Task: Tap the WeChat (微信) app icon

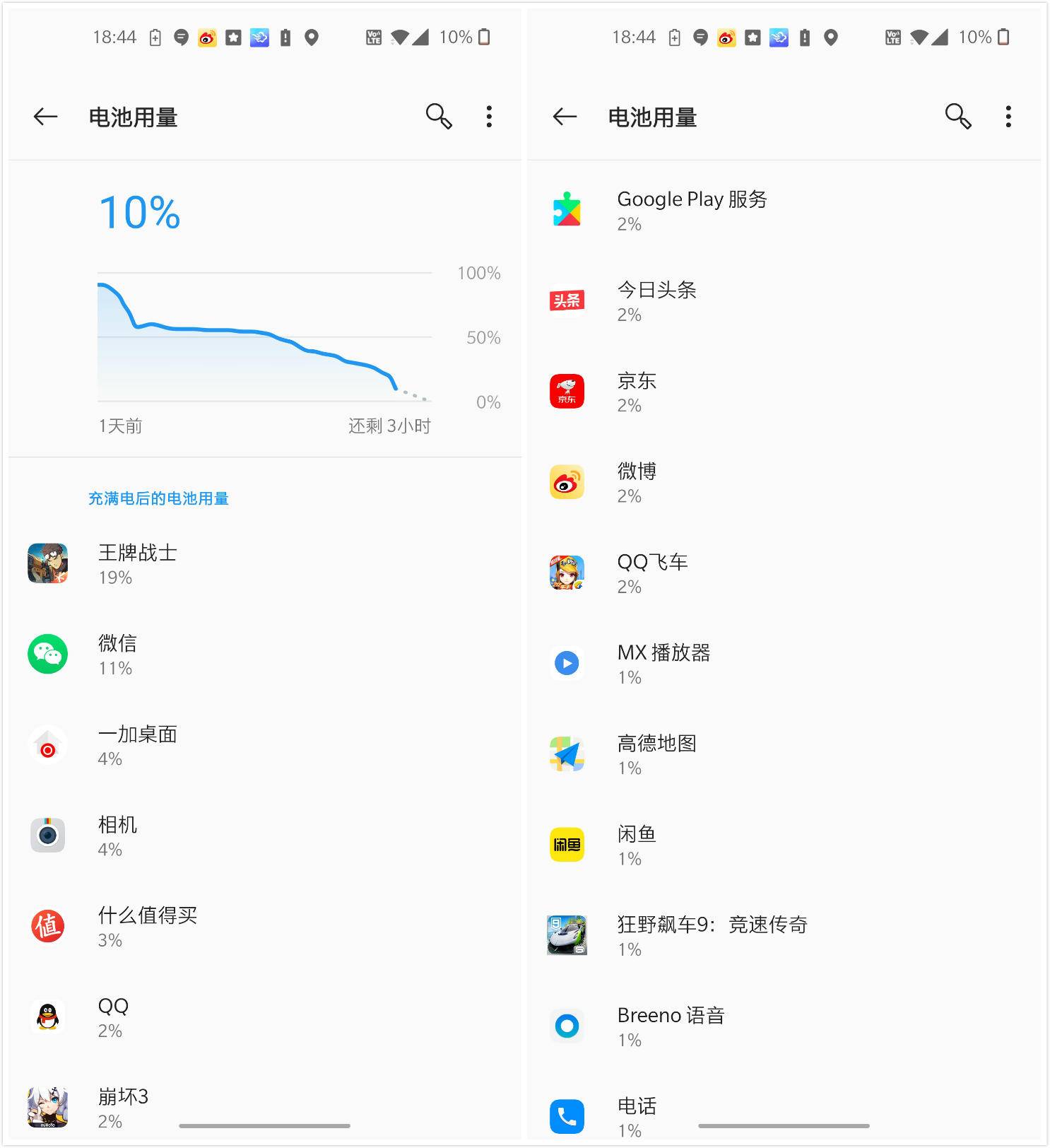Action: (x=46, y=654)
